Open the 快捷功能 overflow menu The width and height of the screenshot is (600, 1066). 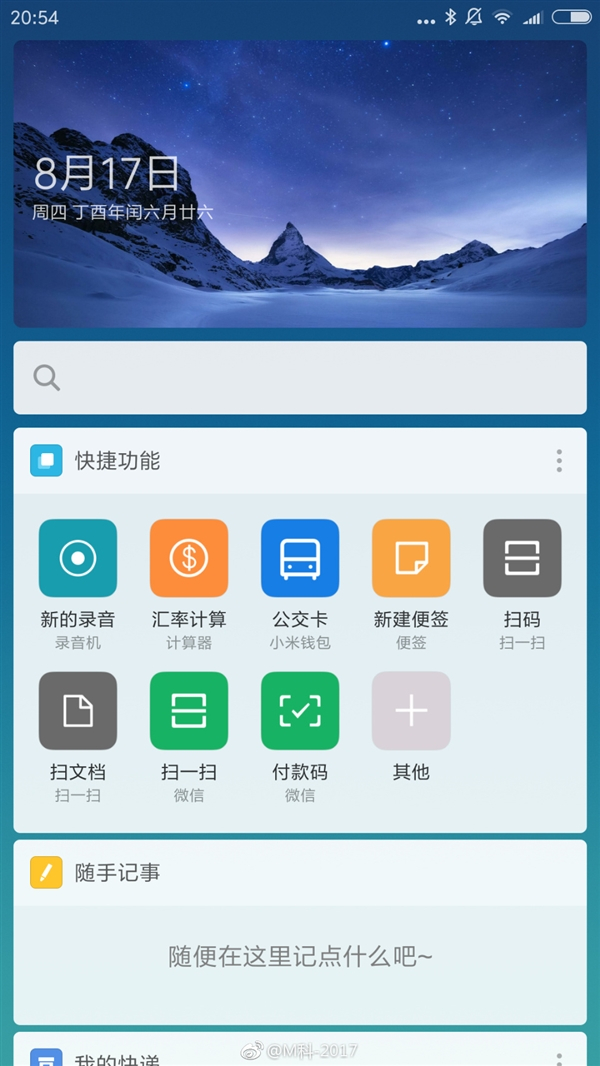pyautogui.click(x=559, y=461)
